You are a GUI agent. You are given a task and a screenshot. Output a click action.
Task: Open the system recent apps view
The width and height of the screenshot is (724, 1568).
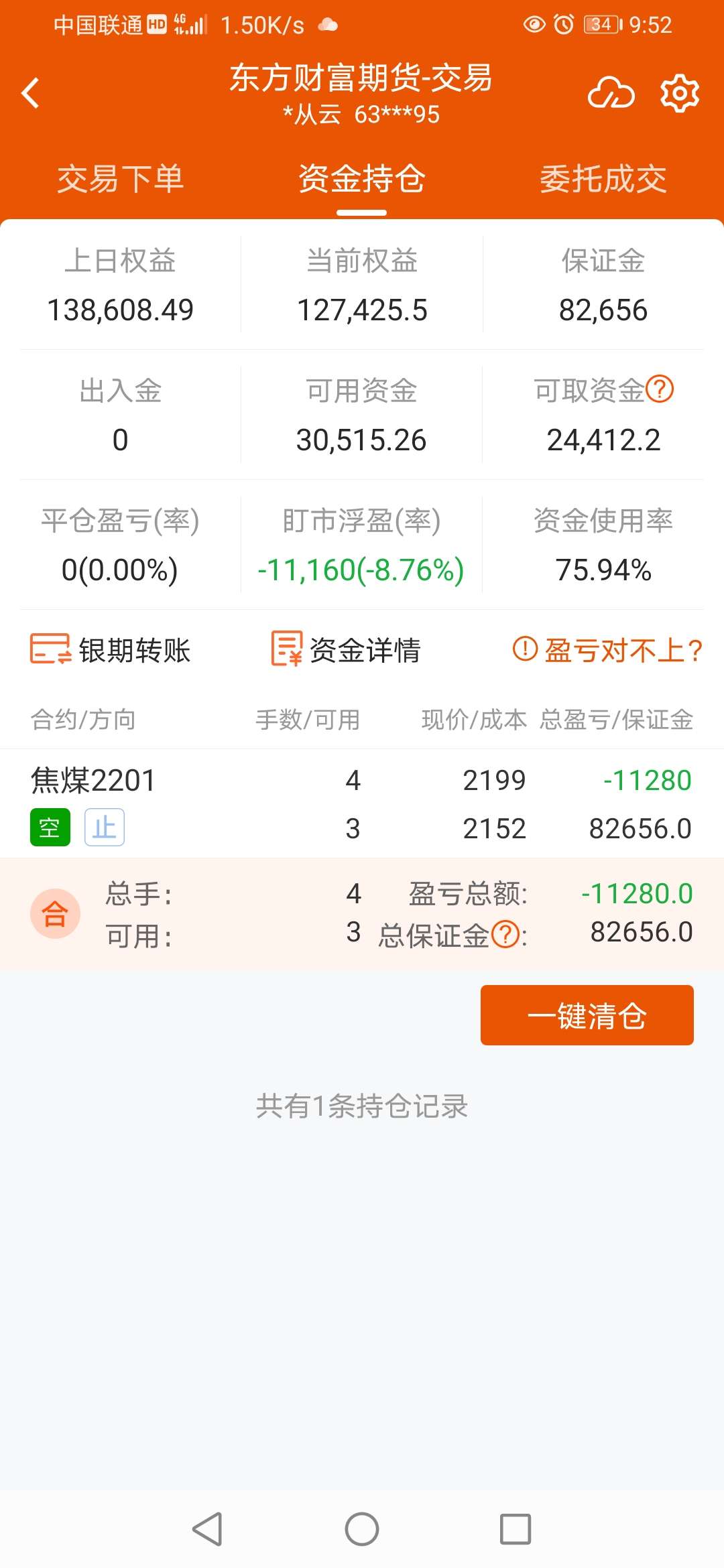(516, 1529)
